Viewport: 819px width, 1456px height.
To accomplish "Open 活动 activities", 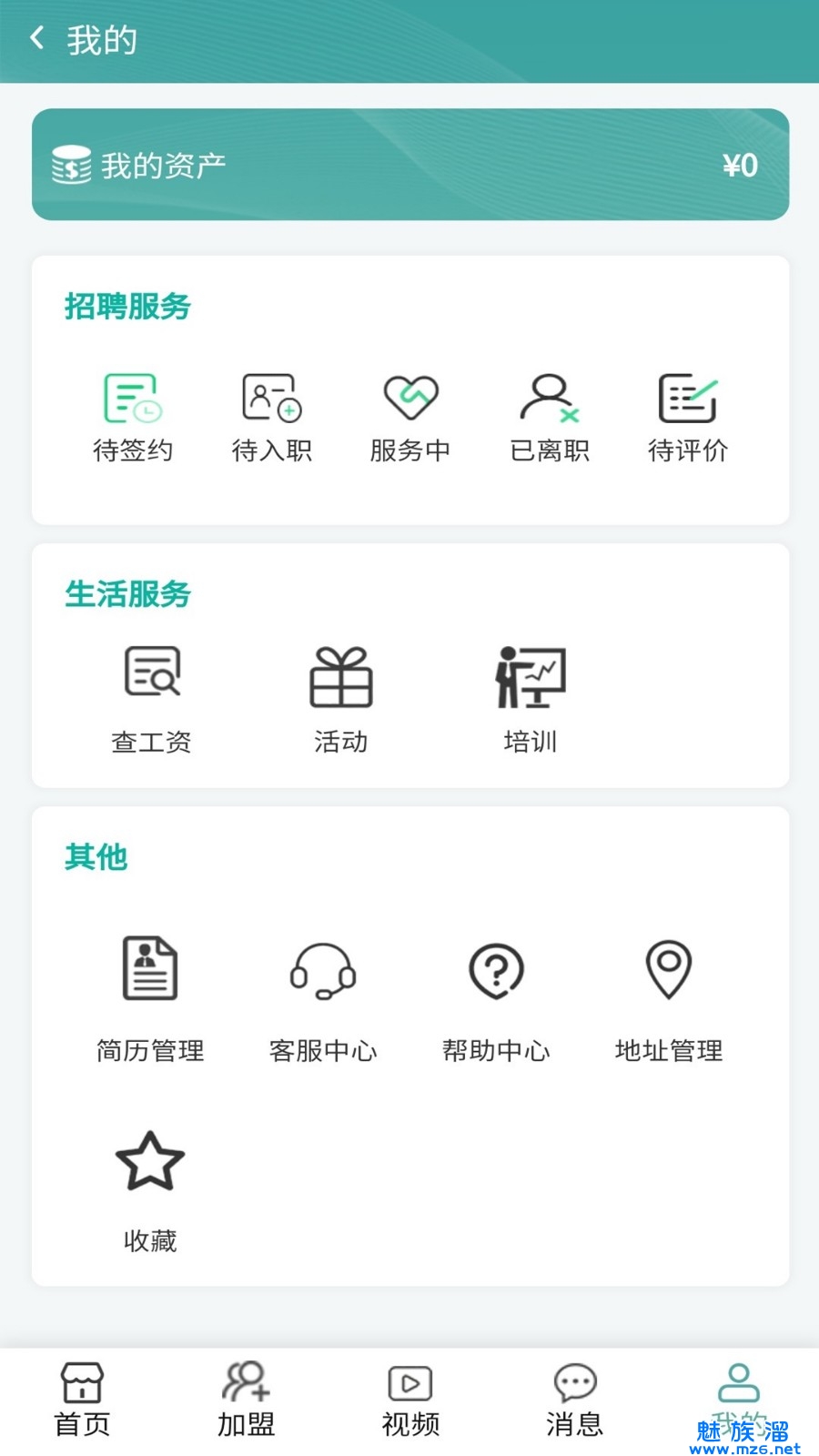I will click(x=341, y=699).
